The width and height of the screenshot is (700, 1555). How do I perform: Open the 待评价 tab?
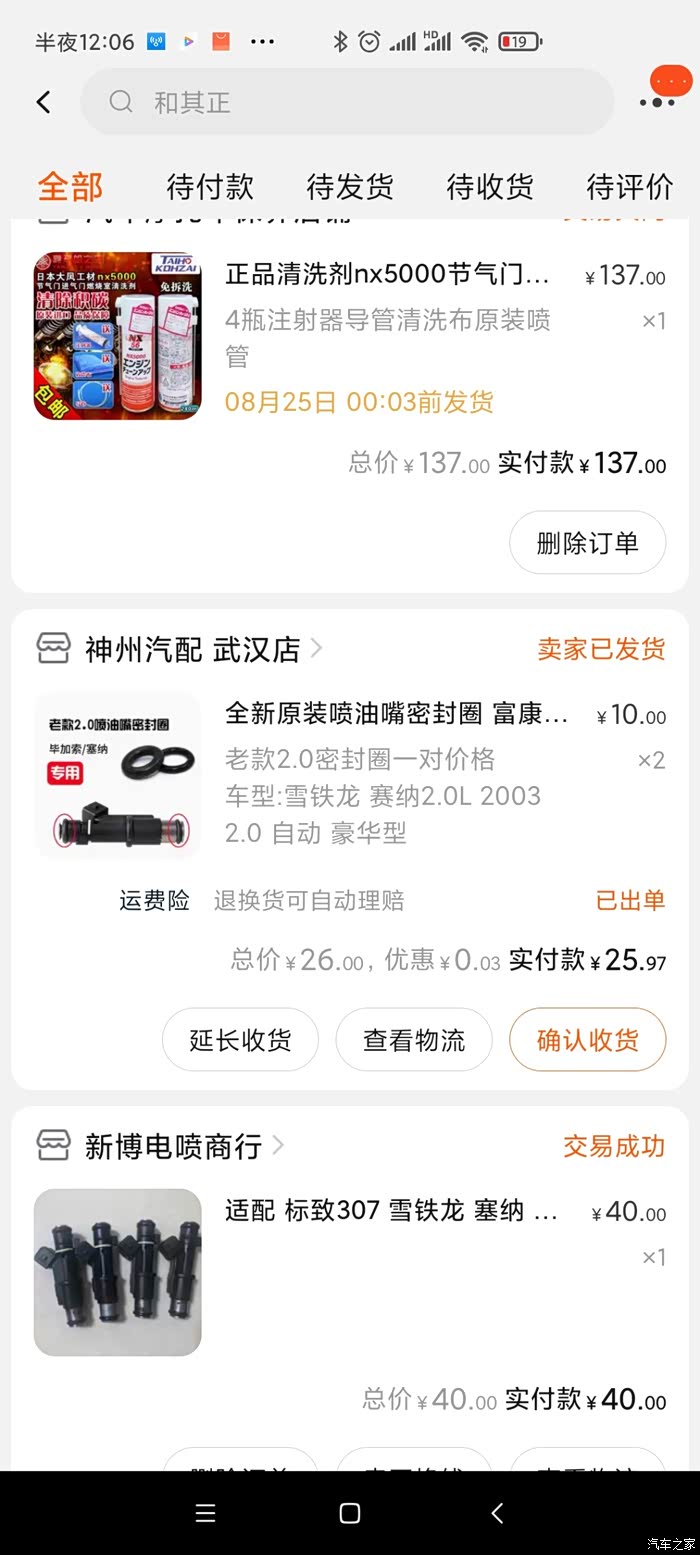(x=629, y=187)
